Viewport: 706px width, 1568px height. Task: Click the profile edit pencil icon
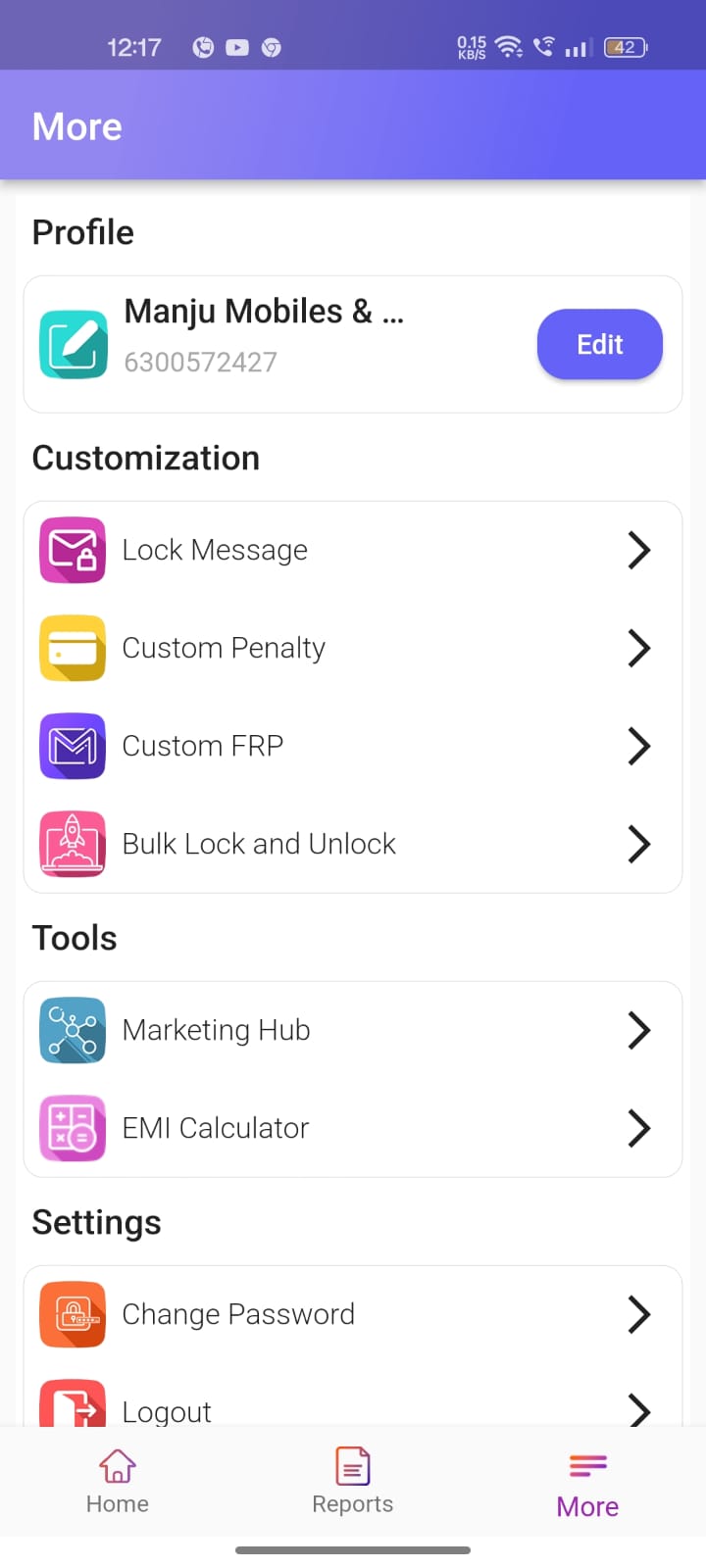[72, 344]
